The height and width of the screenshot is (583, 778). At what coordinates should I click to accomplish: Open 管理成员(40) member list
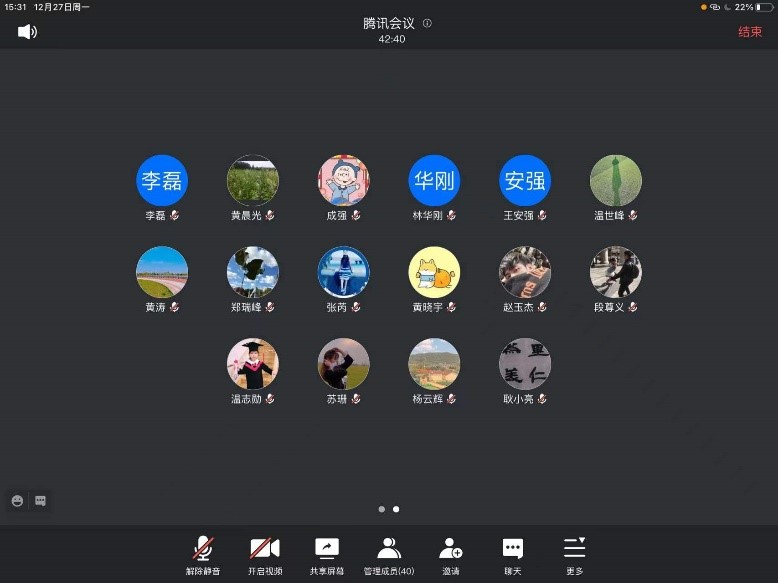[x=389, y=553]
